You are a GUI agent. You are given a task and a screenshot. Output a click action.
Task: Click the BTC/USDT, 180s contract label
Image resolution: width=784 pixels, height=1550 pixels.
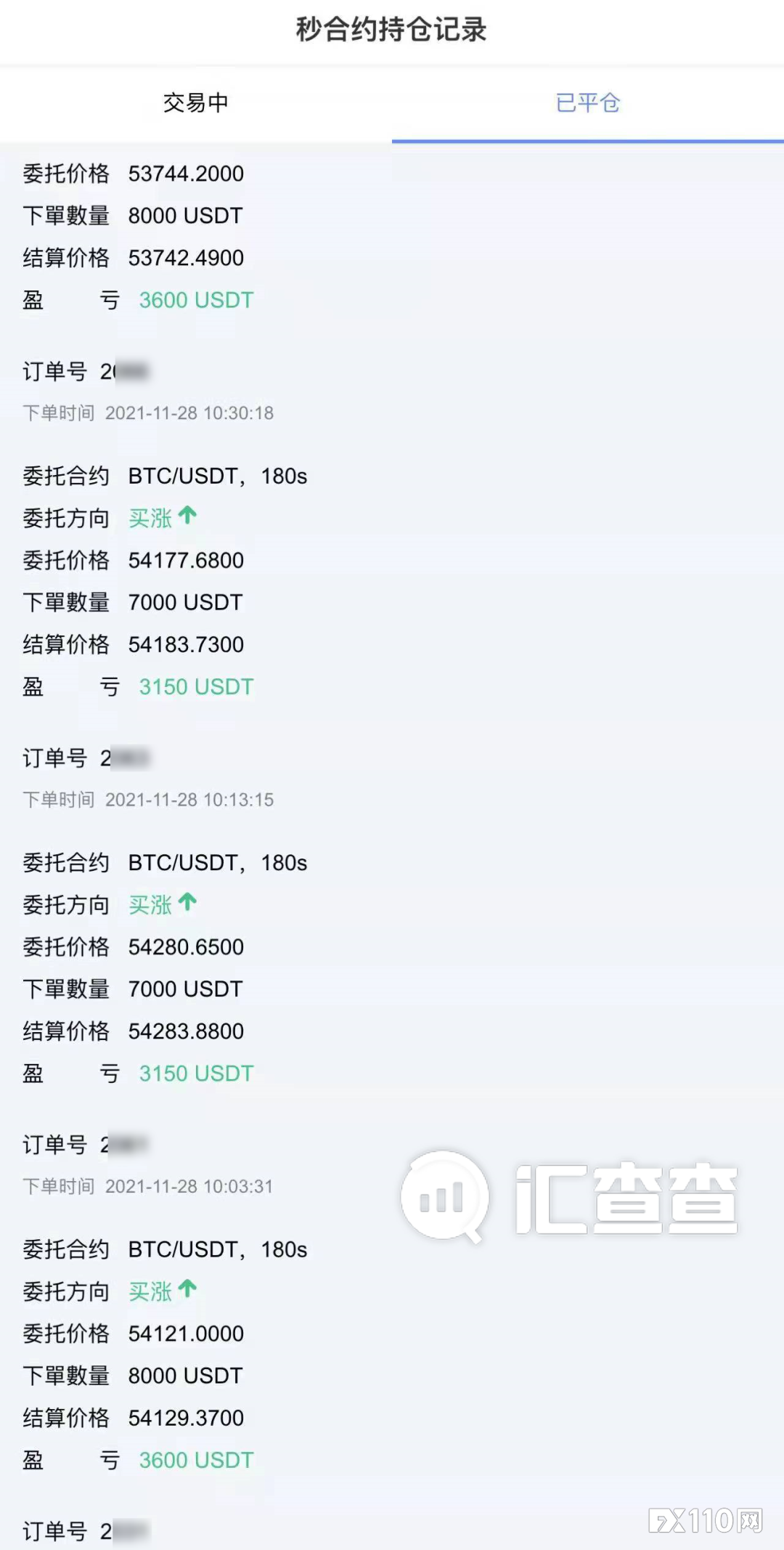pyautogui.click(x=218, y=476)
